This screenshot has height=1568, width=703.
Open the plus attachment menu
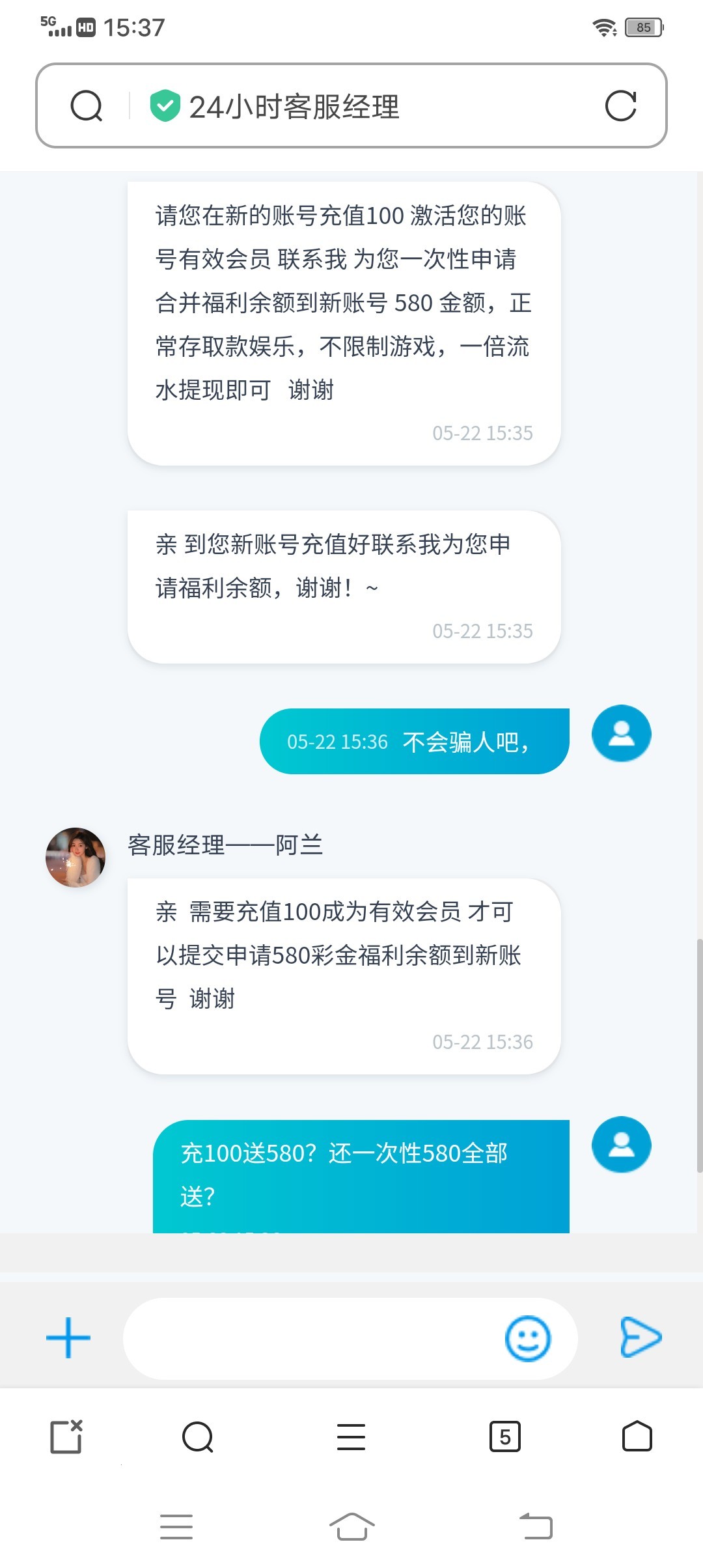click(x=68, y=1338)
